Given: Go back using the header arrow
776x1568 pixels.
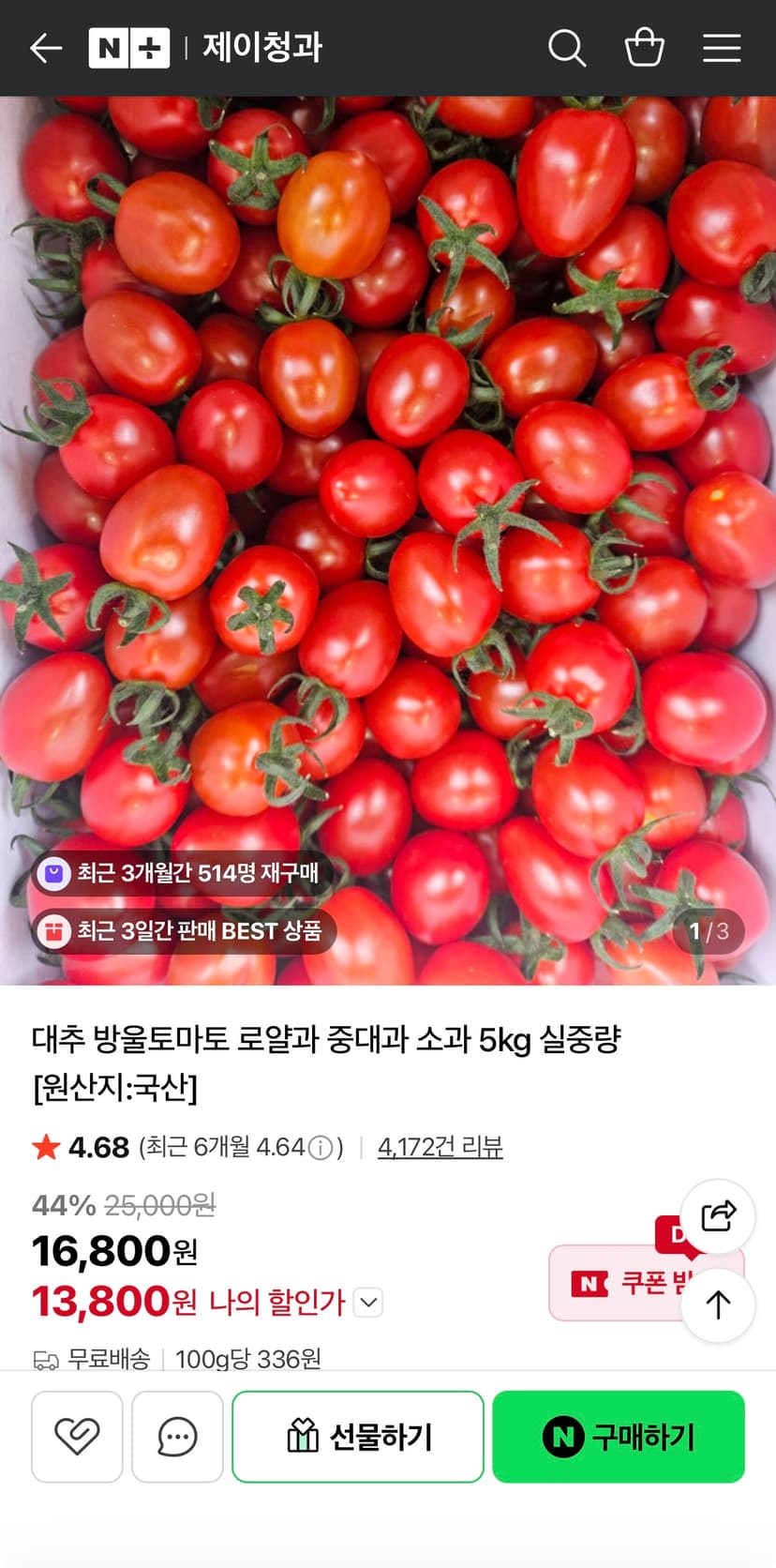Looking at the screenshot, I should pos(46,48).
